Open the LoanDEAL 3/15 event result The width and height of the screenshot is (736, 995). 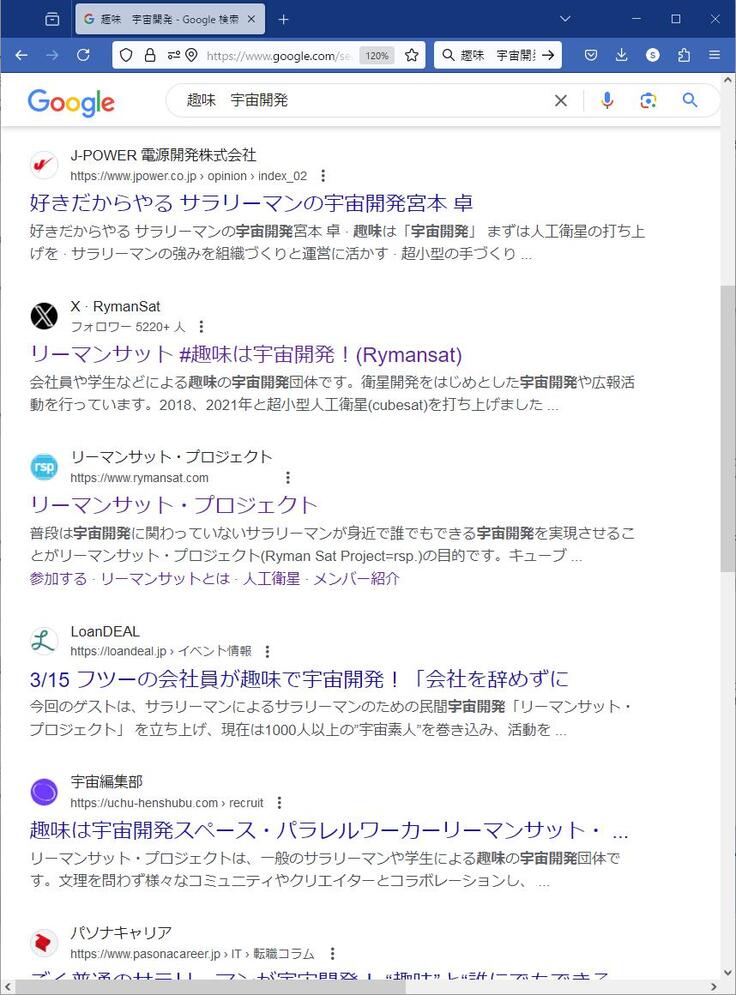tap(299, 680)
